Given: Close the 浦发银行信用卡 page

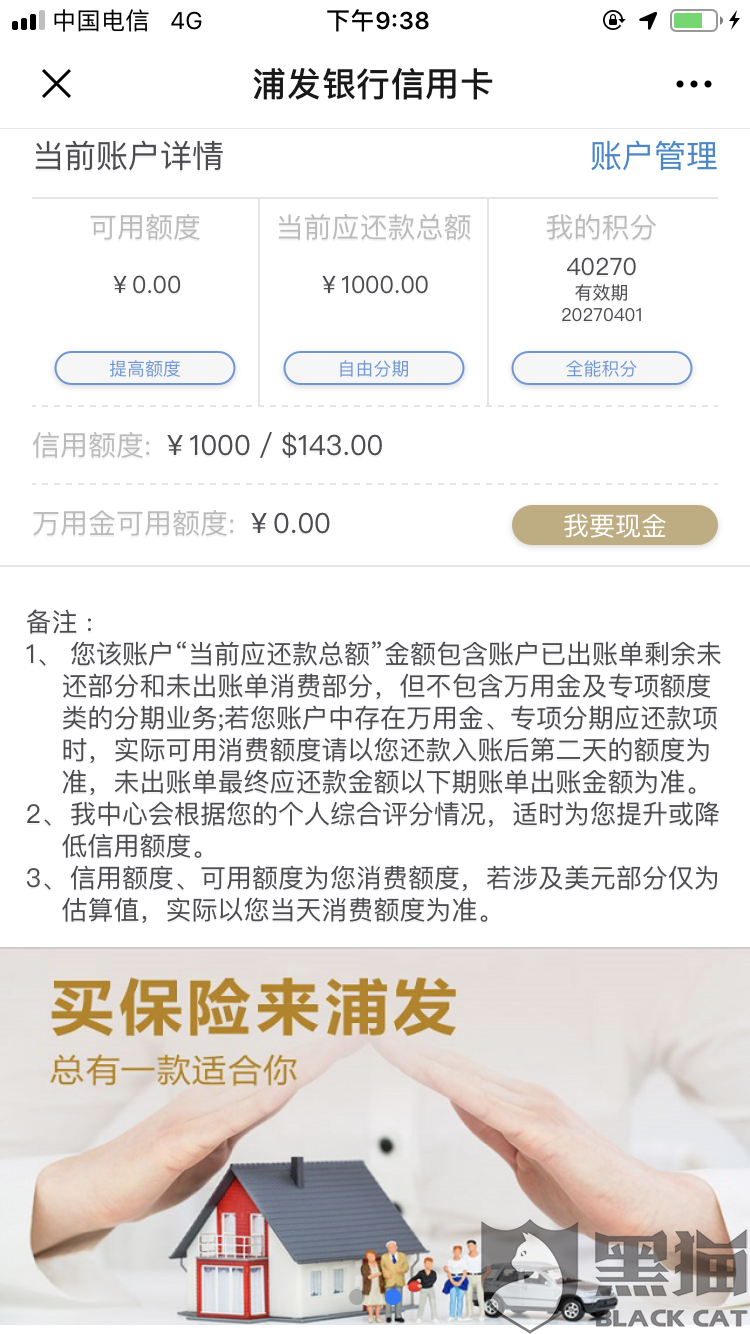Looking at the screenshot, I should coord(57,84).
